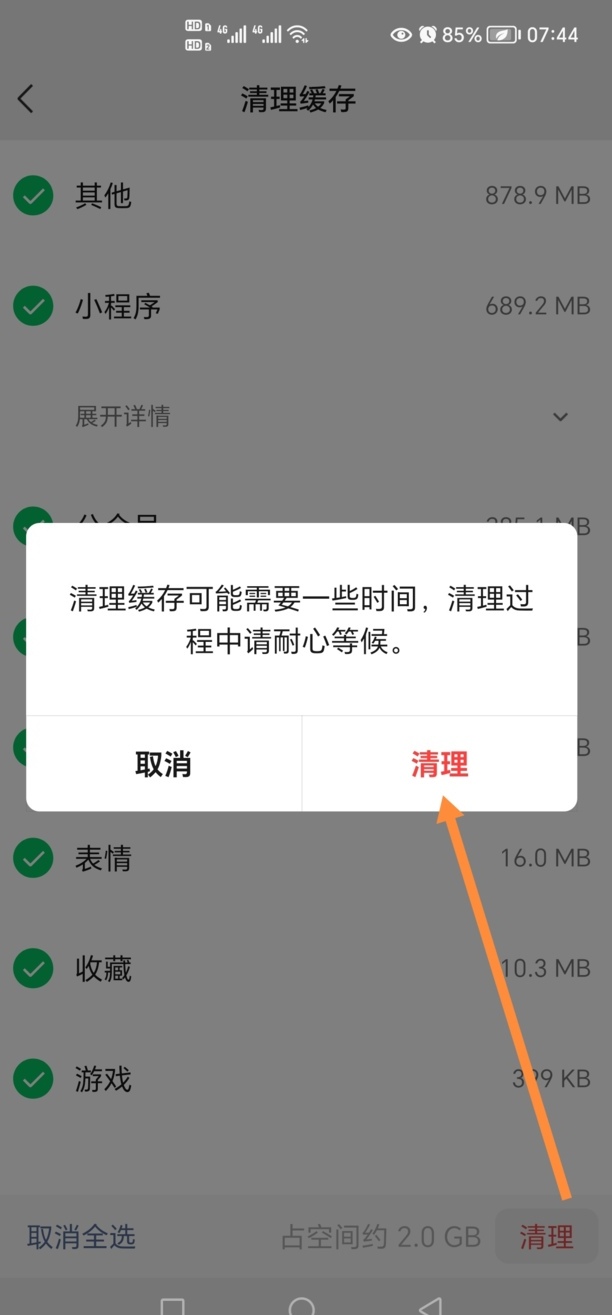Viewport: 612px width, 1315px height.
Task: Cancel the dialog with 取消
Action: [x=163, y=764]
